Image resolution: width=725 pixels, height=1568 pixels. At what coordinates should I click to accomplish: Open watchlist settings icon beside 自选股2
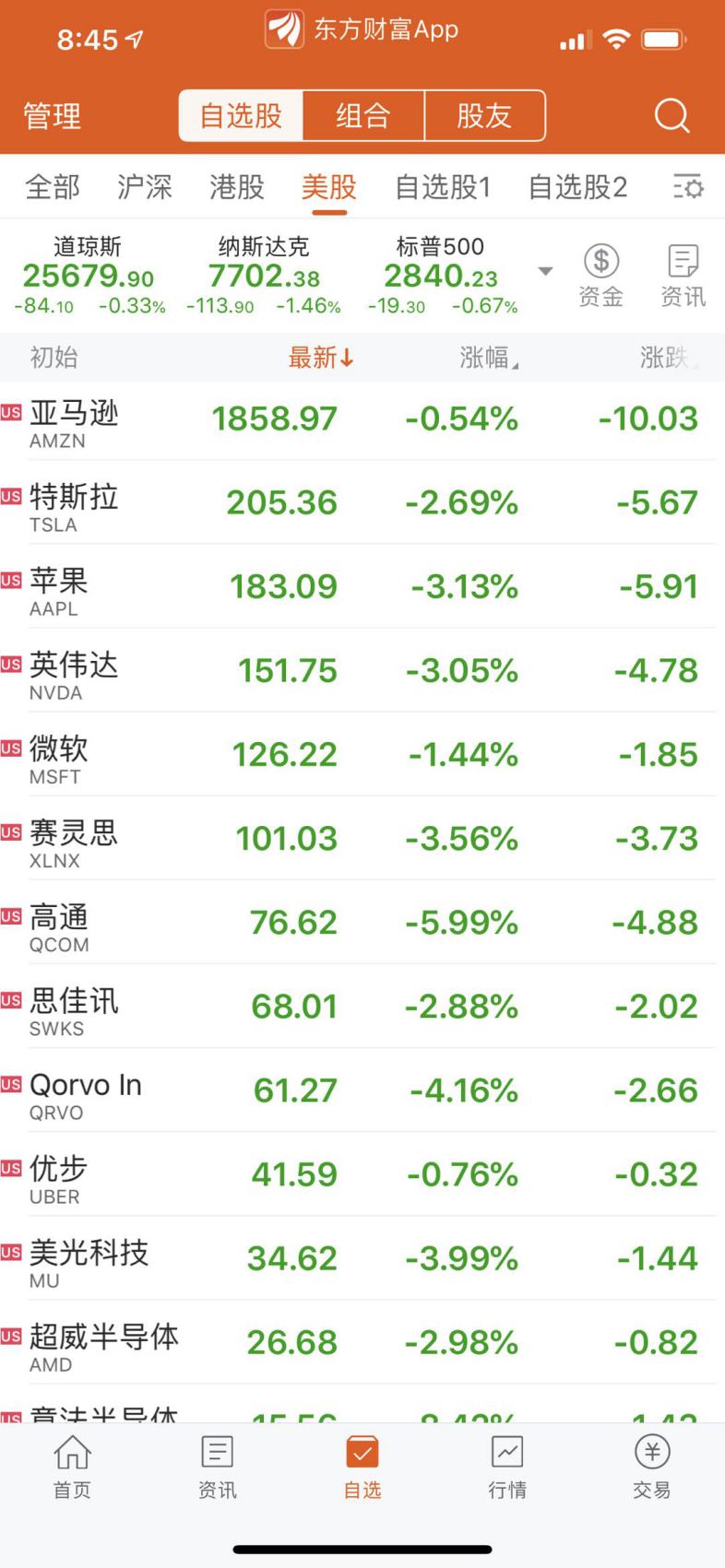[688, 187]
